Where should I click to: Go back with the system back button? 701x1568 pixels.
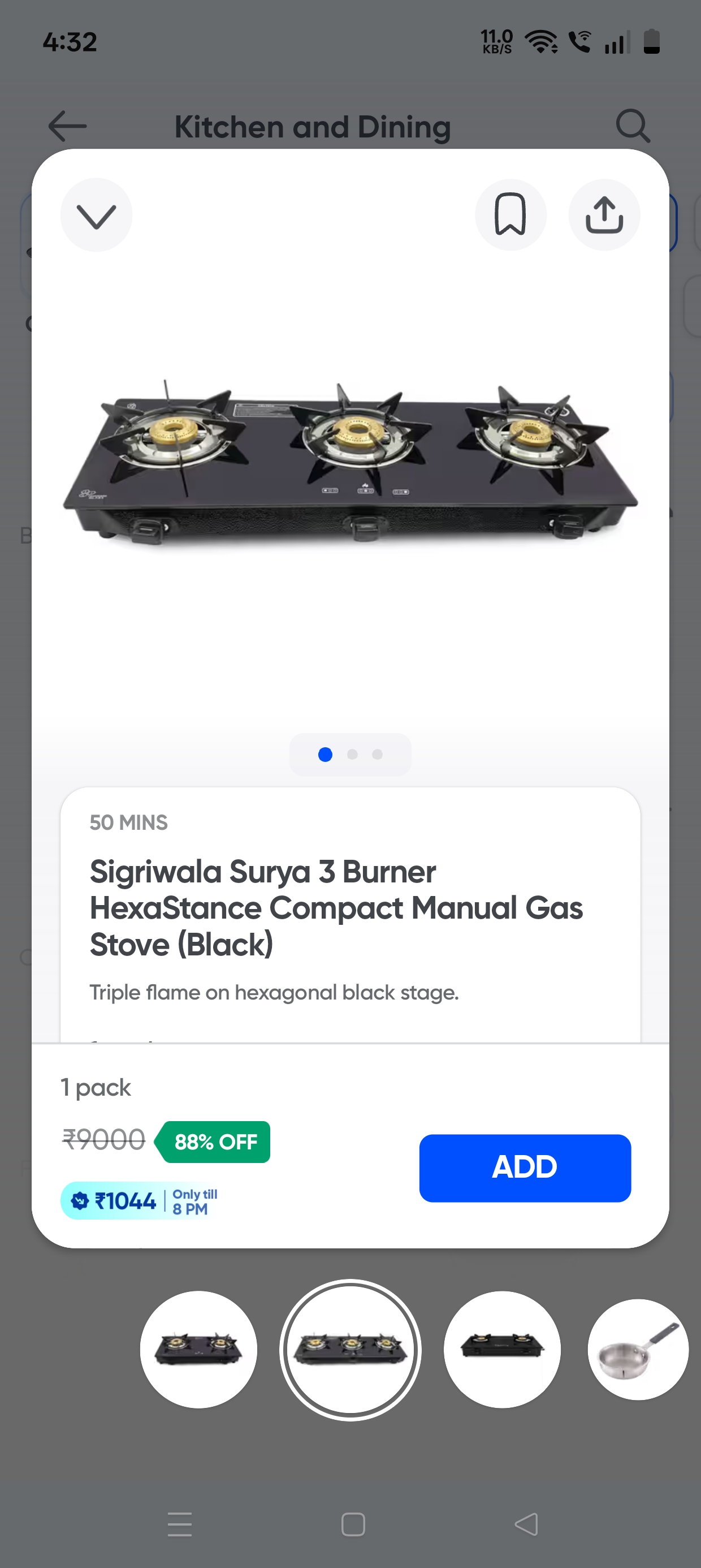[x=526, y=1524]
